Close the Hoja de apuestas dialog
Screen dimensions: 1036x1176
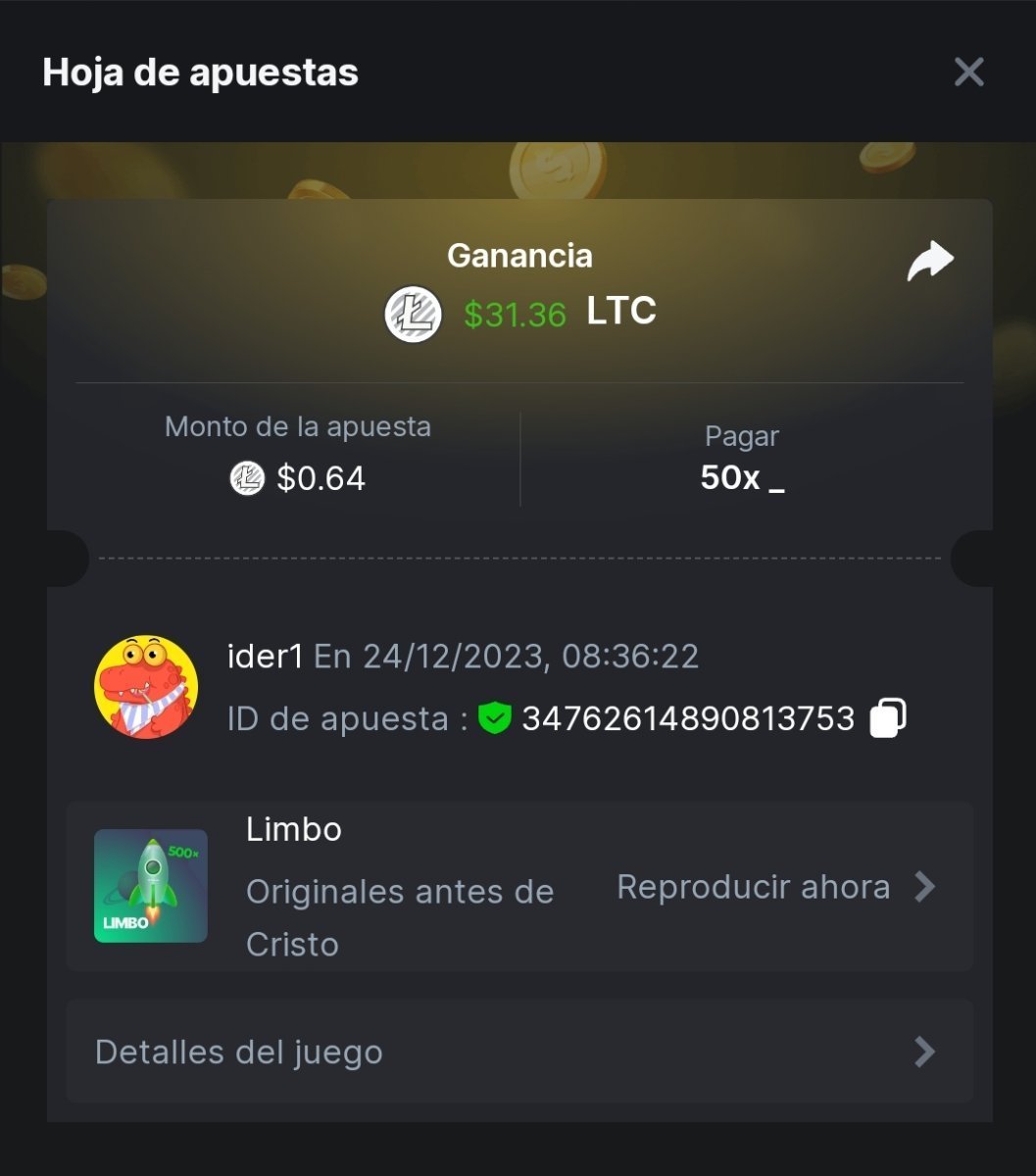coord(968,72)
